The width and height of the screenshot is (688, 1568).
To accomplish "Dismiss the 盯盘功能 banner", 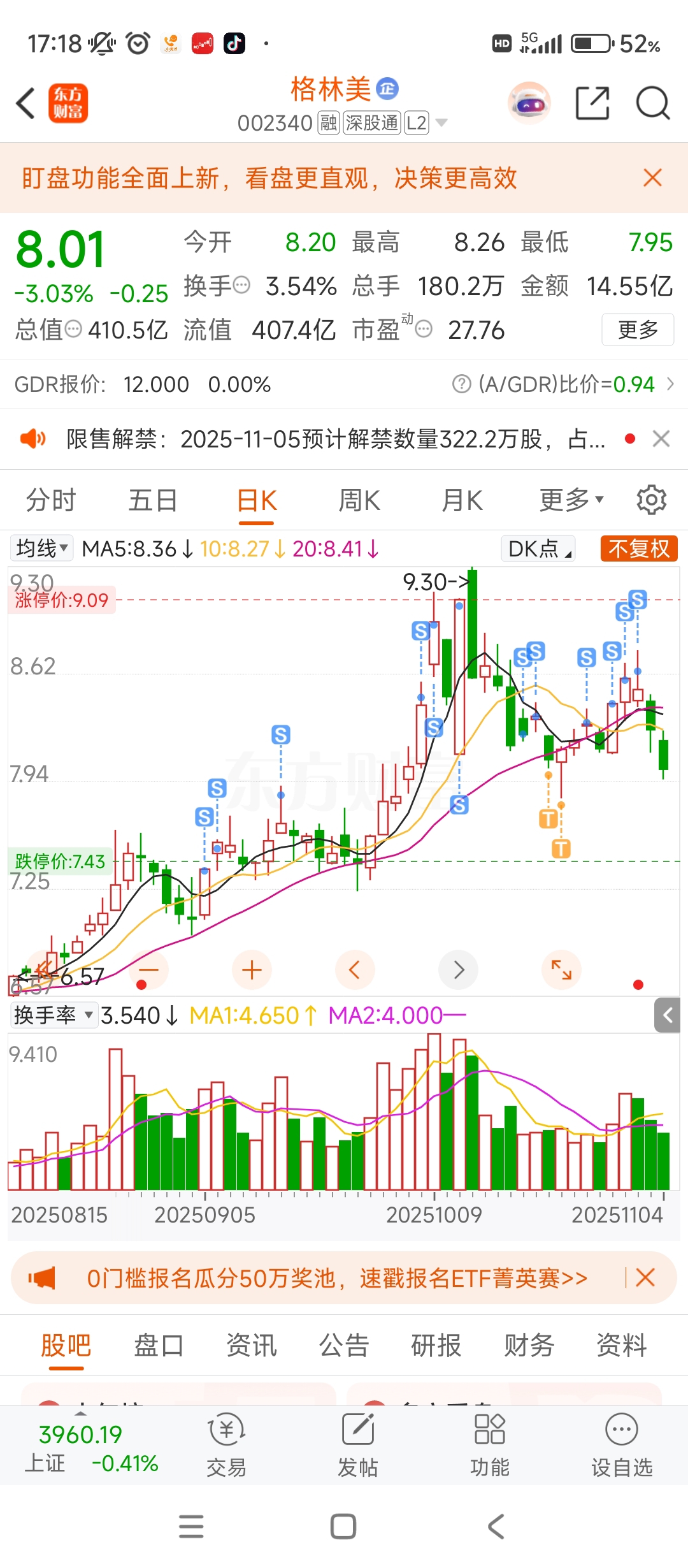I will [x=652, y=178].
